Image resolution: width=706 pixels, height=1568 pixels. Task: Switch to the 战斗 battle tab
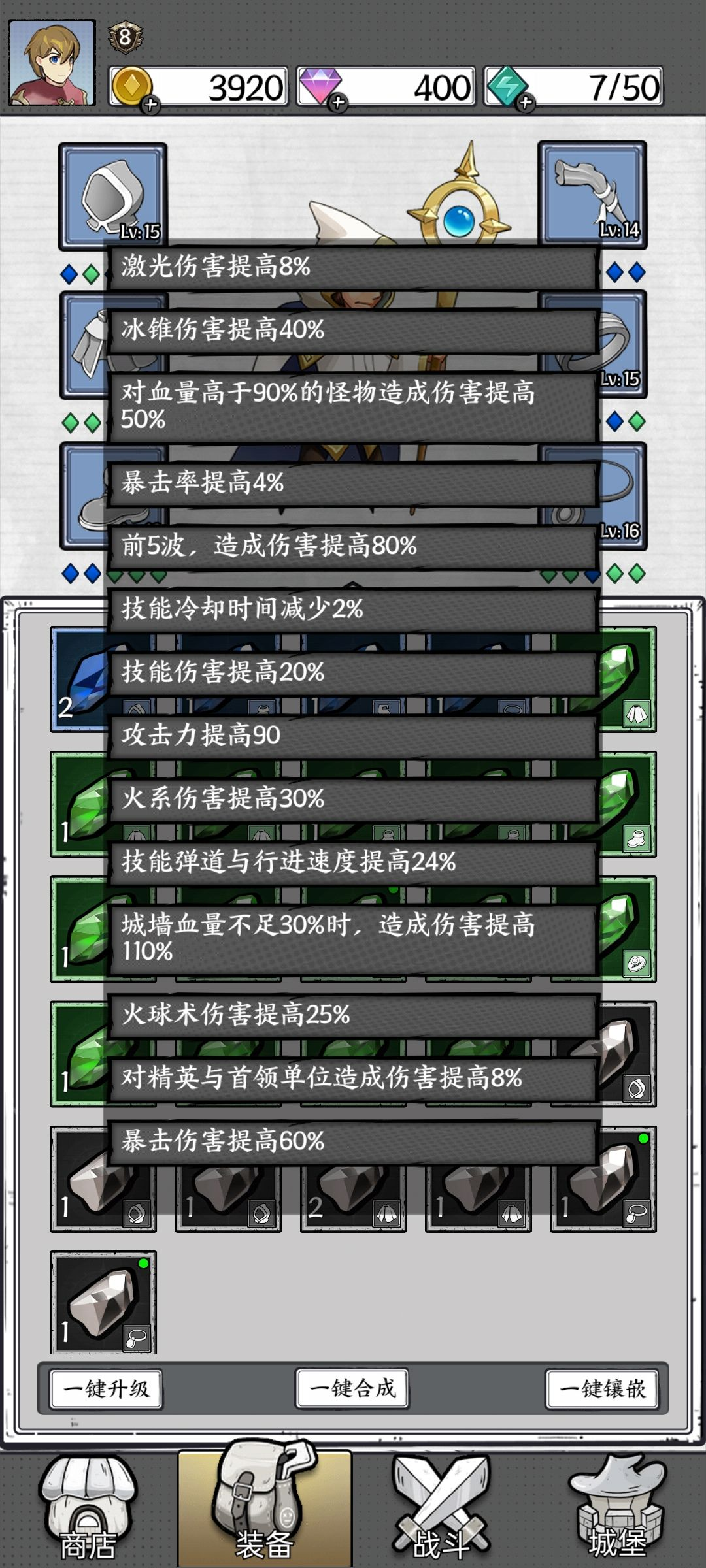point(441,1511)
